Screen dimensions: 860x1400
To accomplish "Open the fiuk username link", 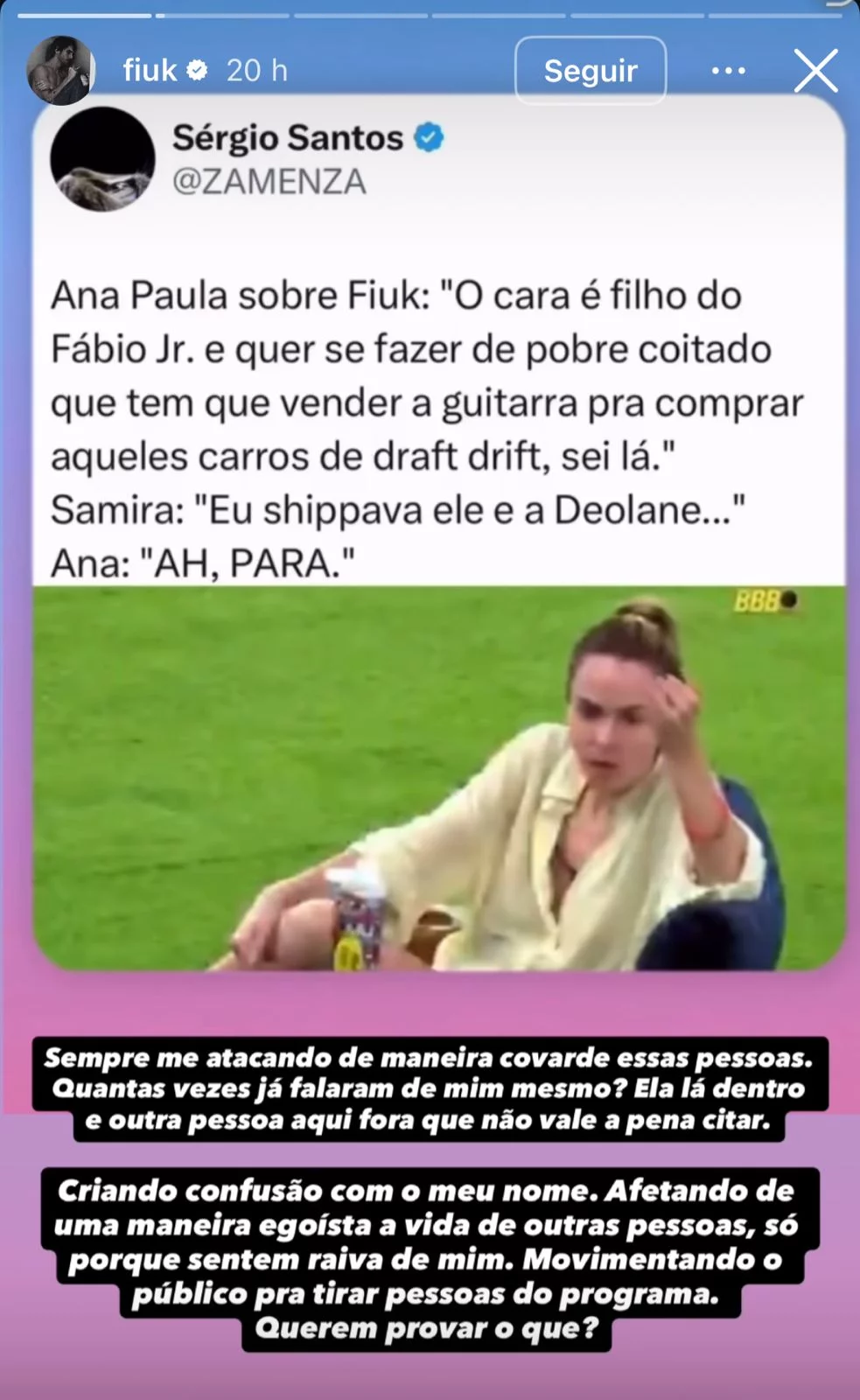I will tap(150, 70).
